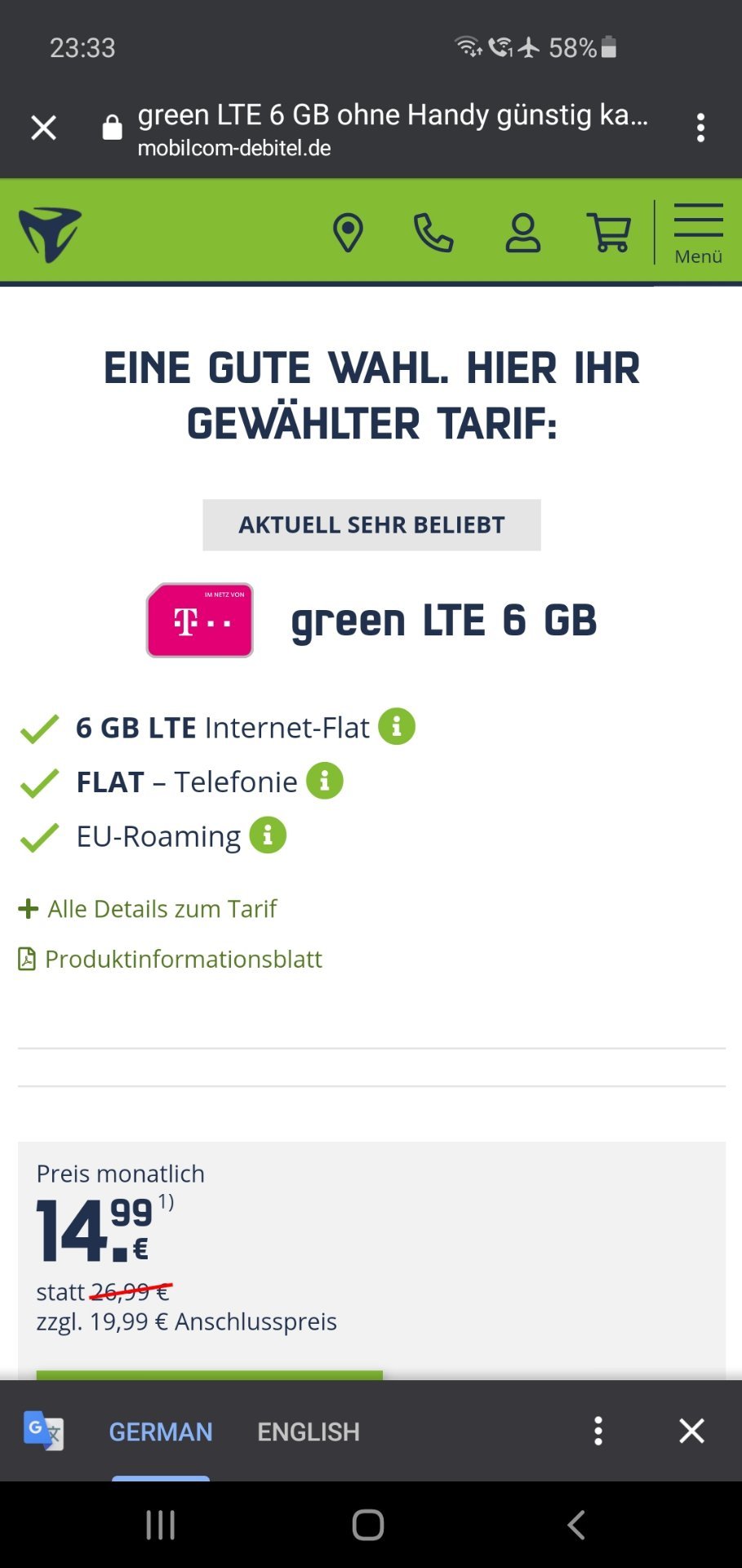Open the user account icon
This screenshot has width=742, height=1568.
pyautogui.click(x=522, y=233)
